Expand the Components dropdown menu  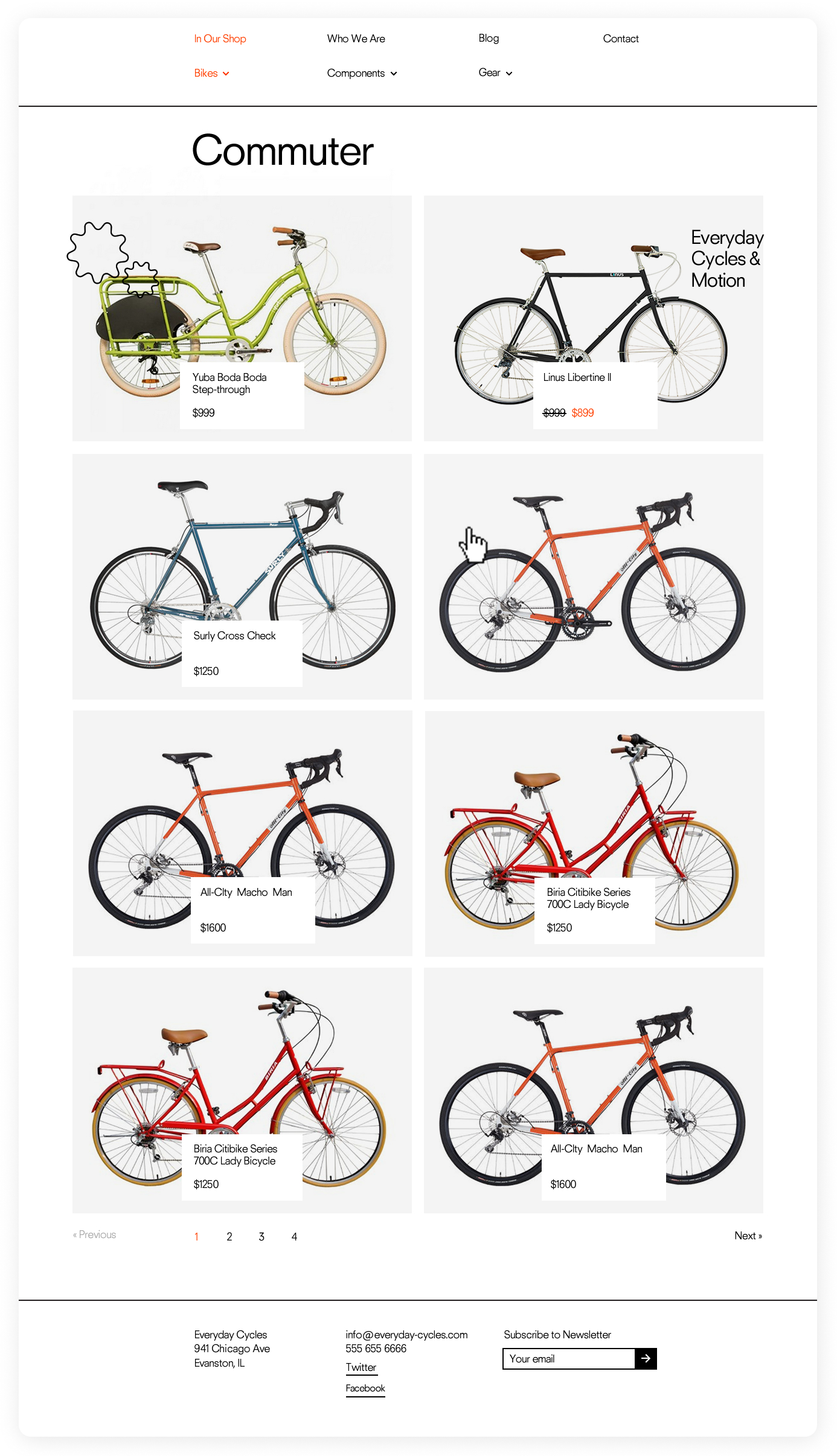pyautogui.click(x=362, y=73)
